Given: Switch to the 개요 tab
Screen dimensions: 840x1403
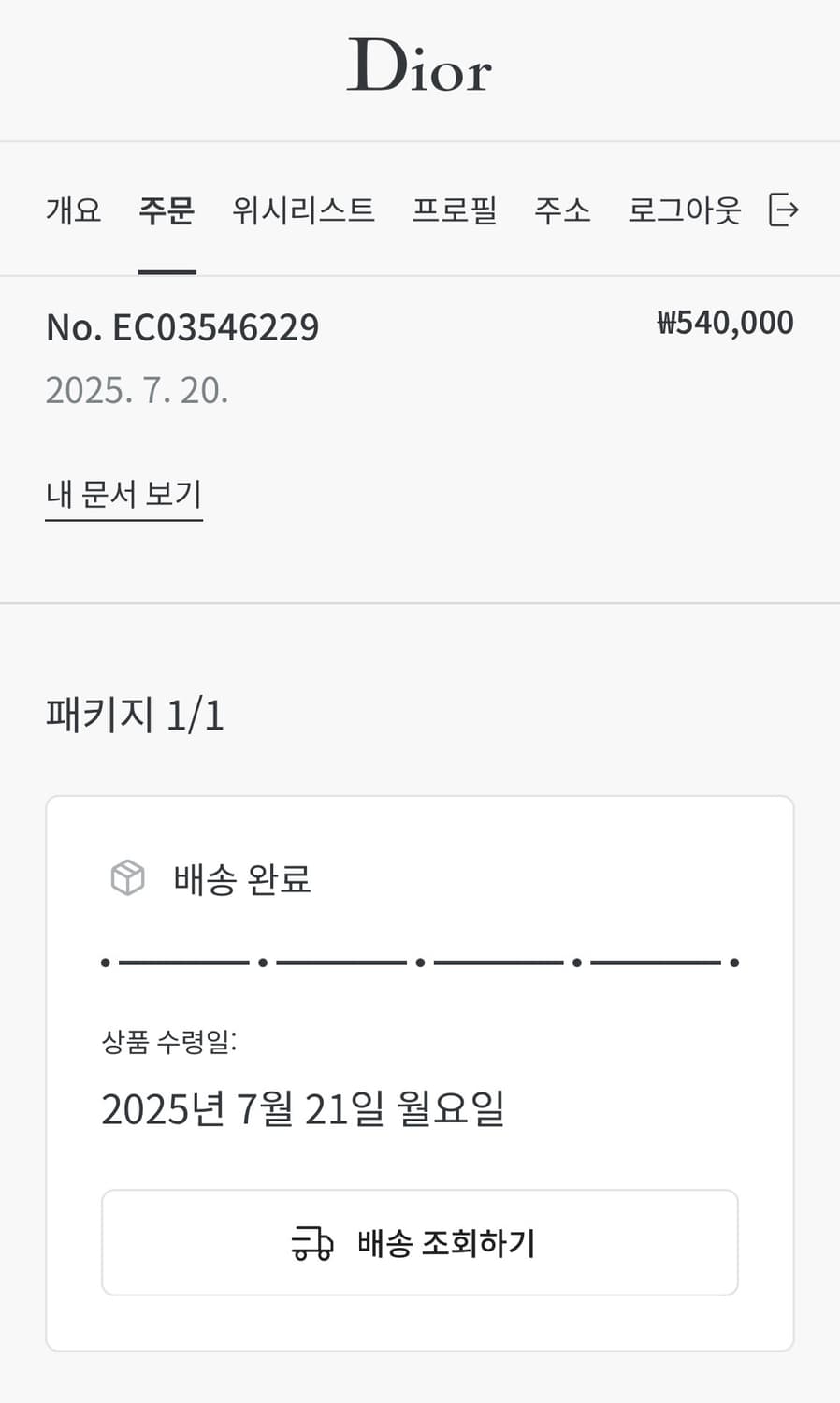Looking at the screenshot, I should tap(73, 211).
